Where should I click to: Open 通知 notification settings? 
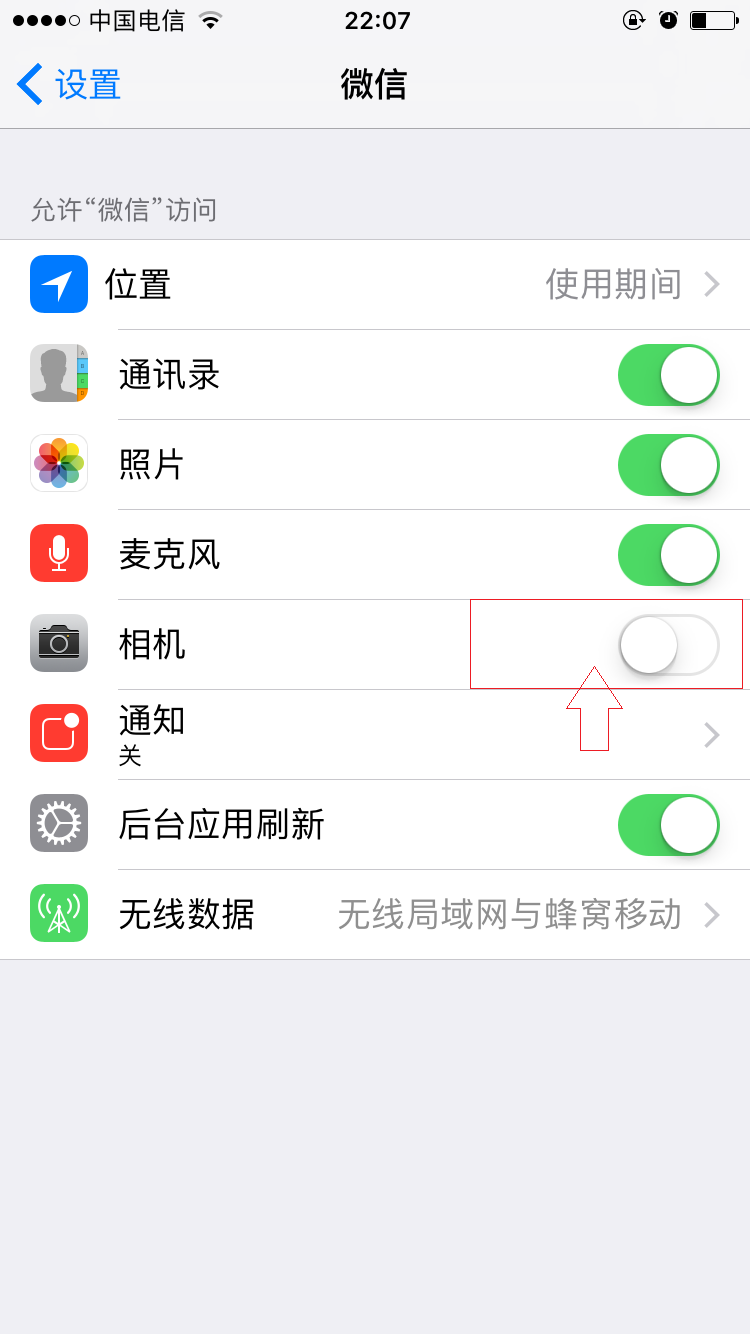pos(375,735)
